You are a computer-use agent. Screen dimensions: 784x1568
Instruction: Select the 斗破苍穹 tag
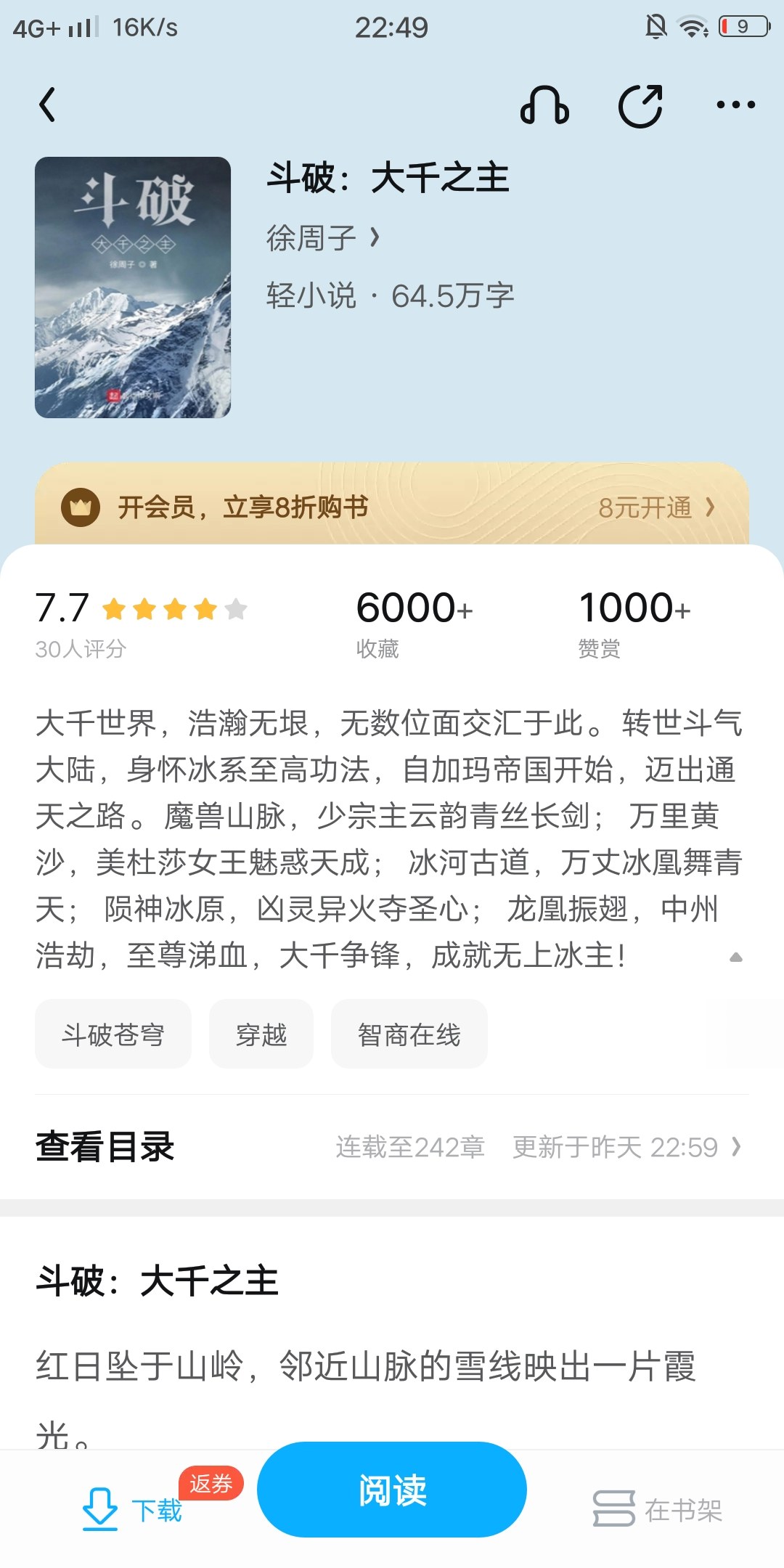(113, 1034)
